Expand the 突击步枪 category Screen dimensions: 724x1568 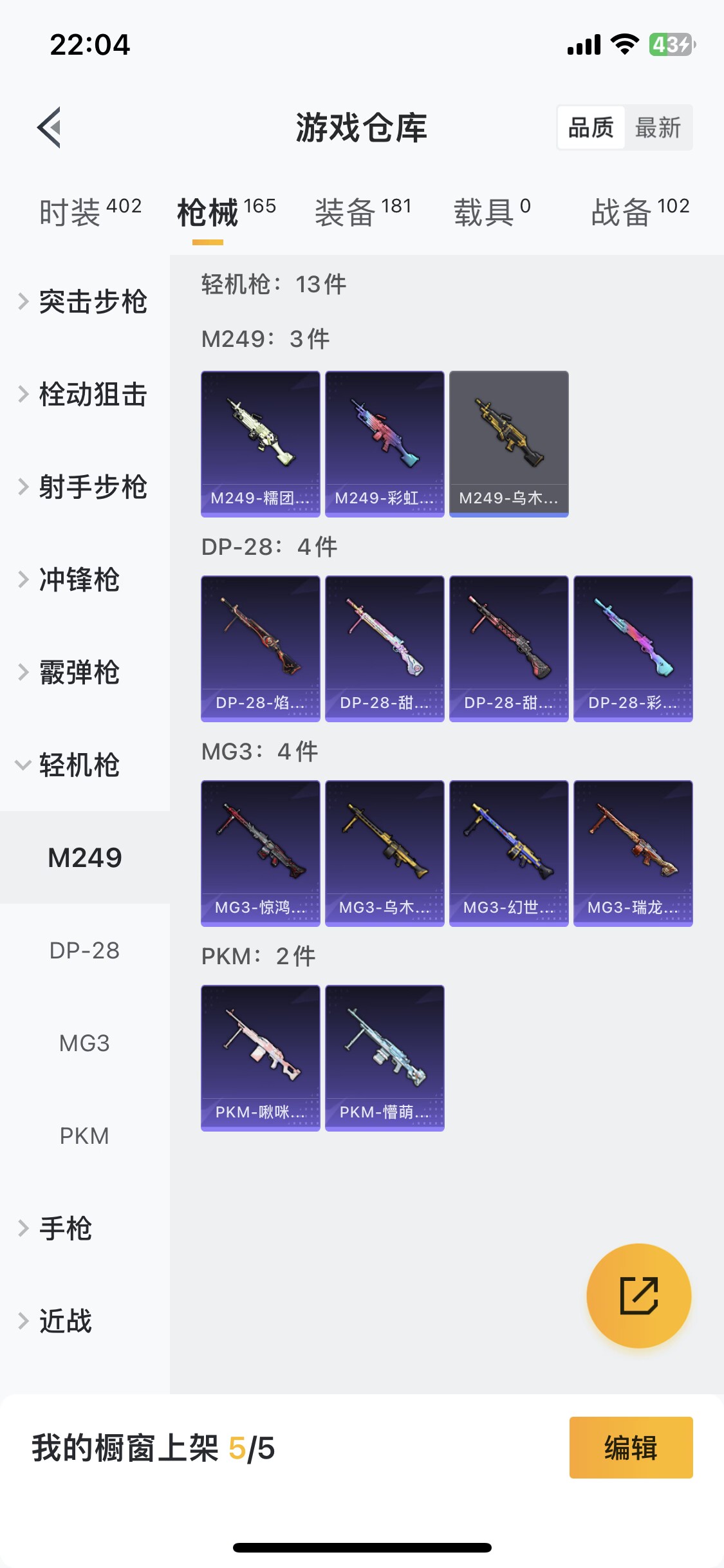85,301
